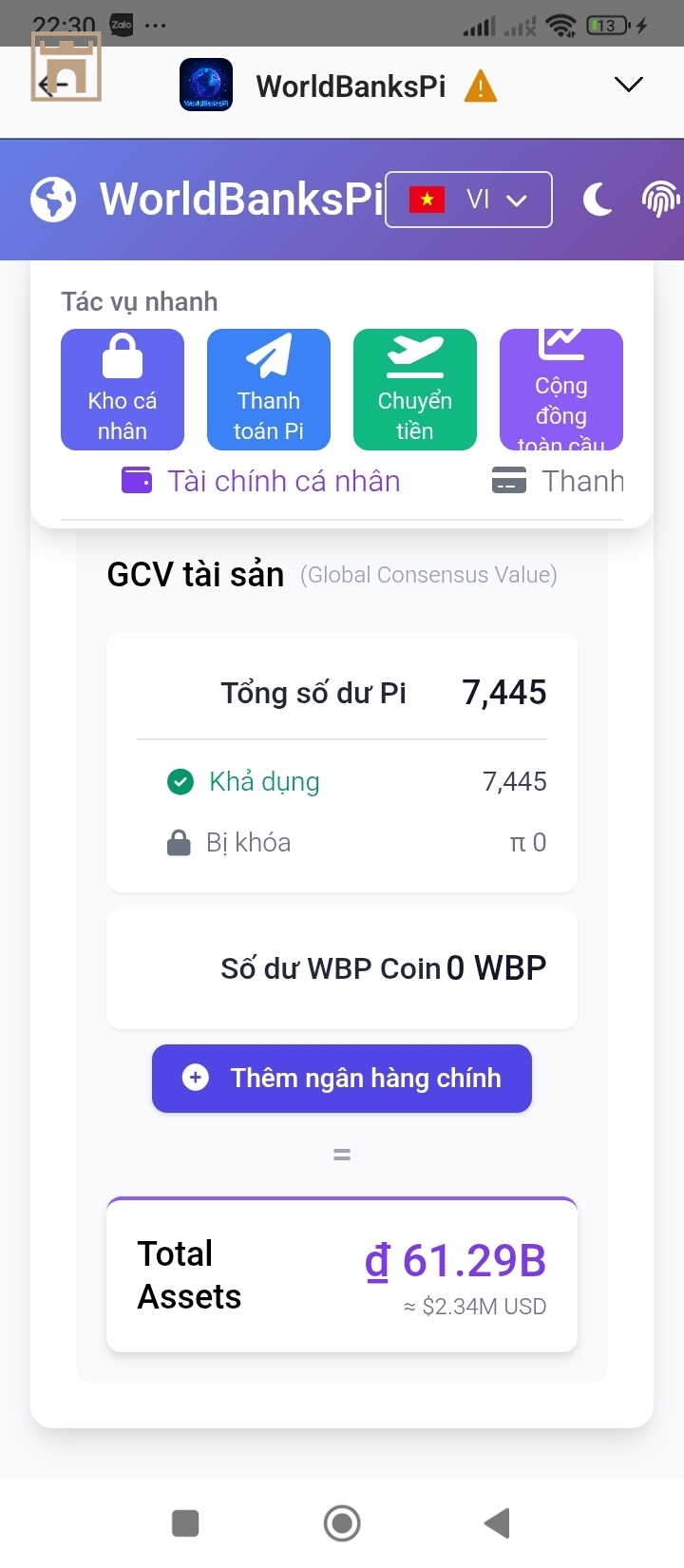Open the VI language dropdown
The width and height of the screenshot is (684, 1568).
coord(468,200)
